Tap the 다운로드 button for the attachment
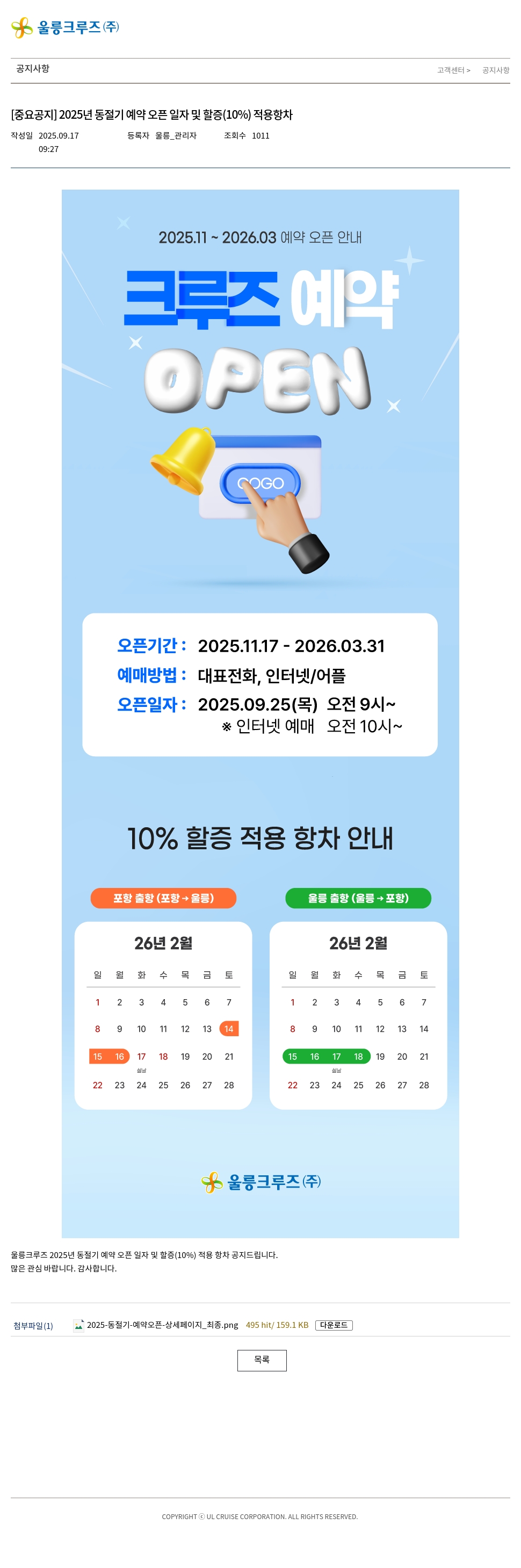Image resolution: width=521 pixels, height=1568 pixels. point(334,1325)
